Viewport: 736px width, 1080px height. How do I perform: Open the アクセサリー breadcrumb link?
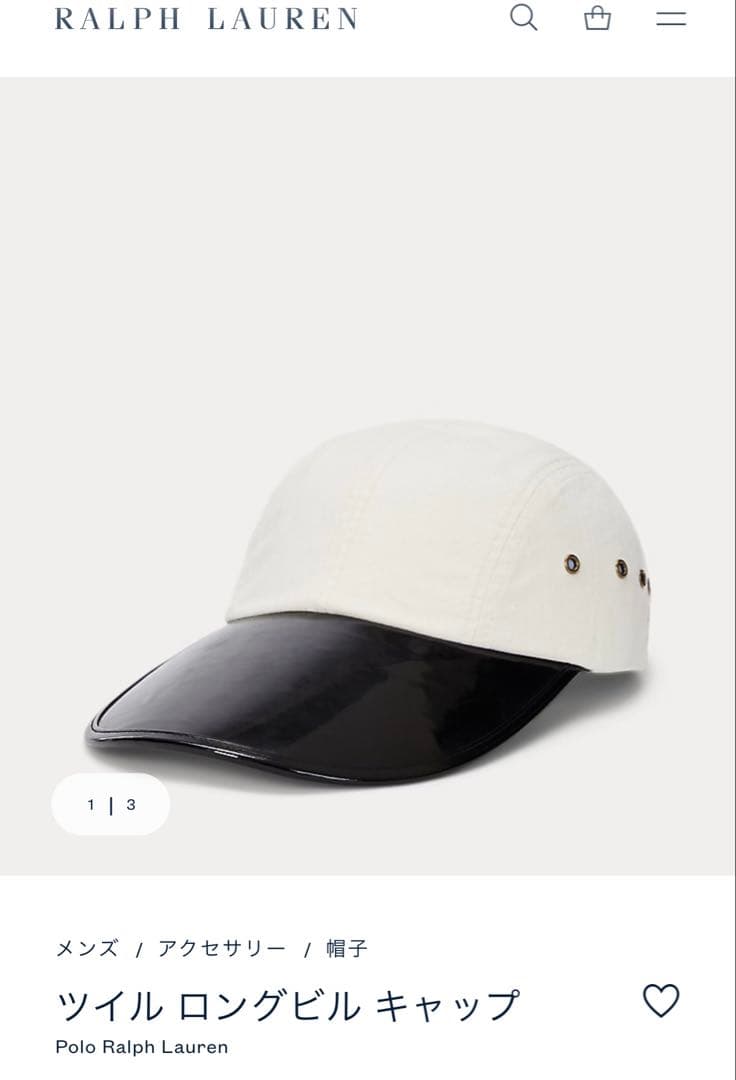pyautogui.click(x=222, y=948)
